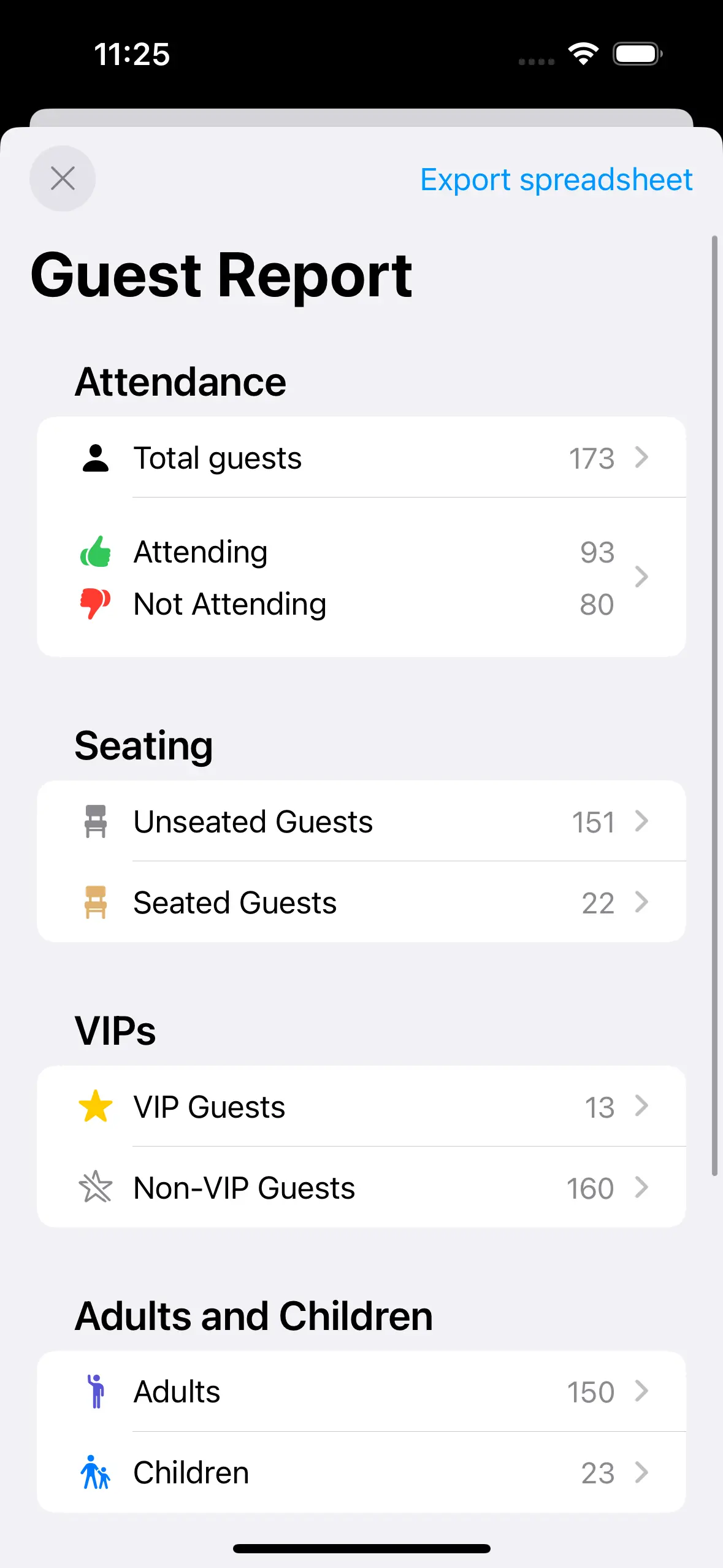The width and height of the screenshot is (723, 1568).
Task: Select the brown Seated Guests chair icon
Action: pyautogui.click(x=95, y=902)
